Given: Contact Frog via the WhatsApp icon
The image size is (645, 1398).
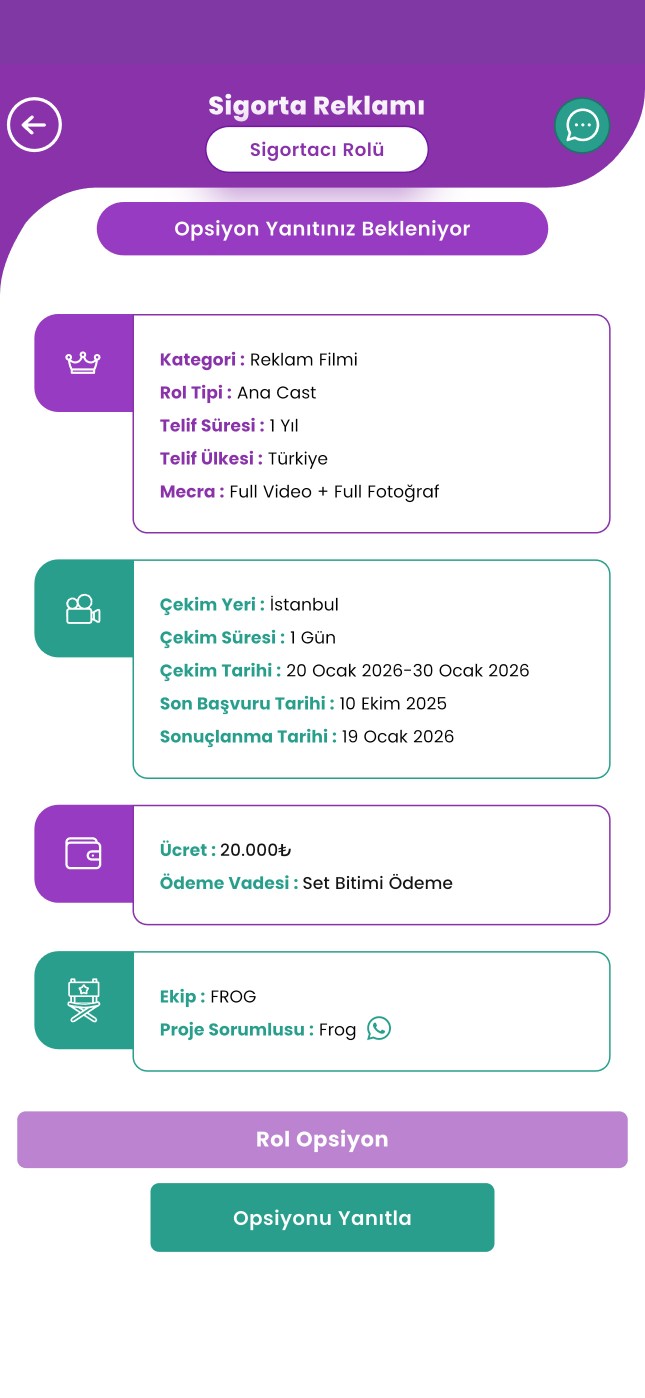Looking at the screenshot, I should click(x=379, y=1028).
